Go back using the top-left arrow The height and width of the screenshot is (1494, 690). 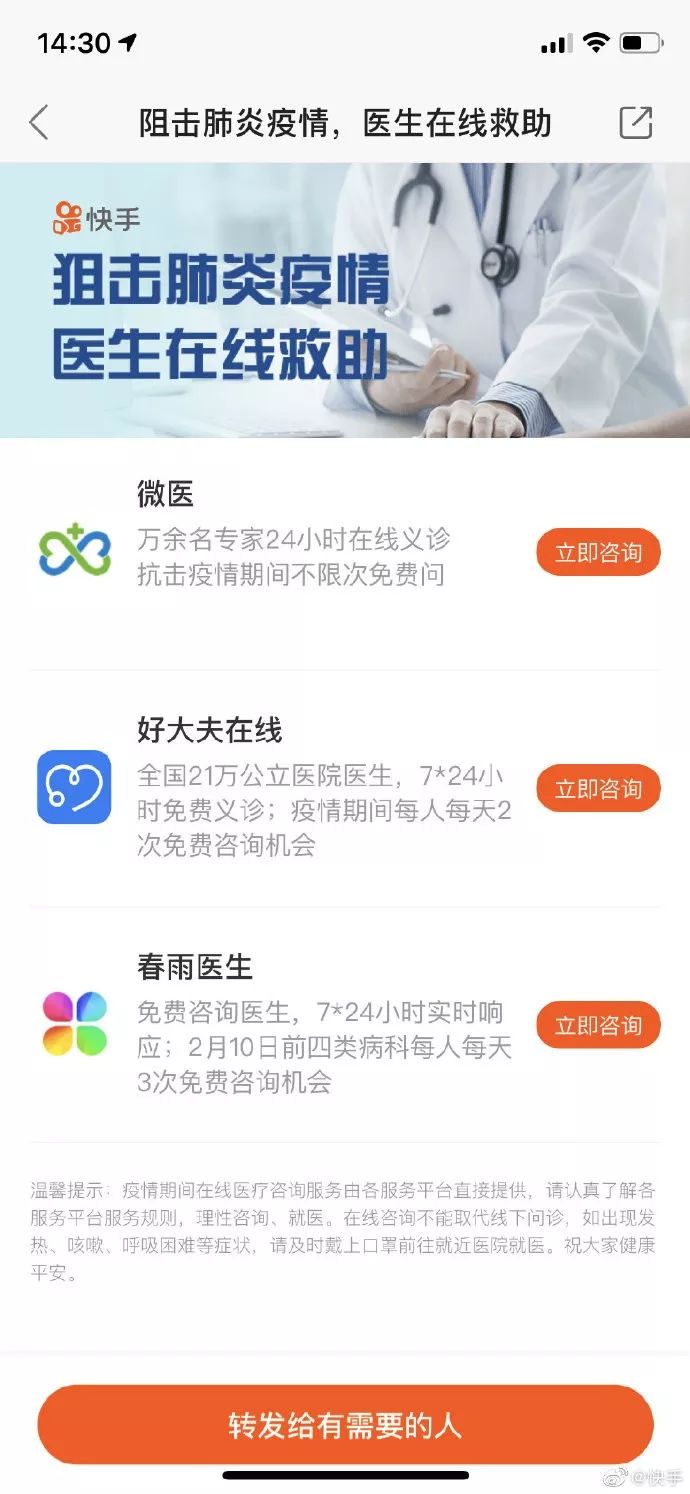(39, 123)
